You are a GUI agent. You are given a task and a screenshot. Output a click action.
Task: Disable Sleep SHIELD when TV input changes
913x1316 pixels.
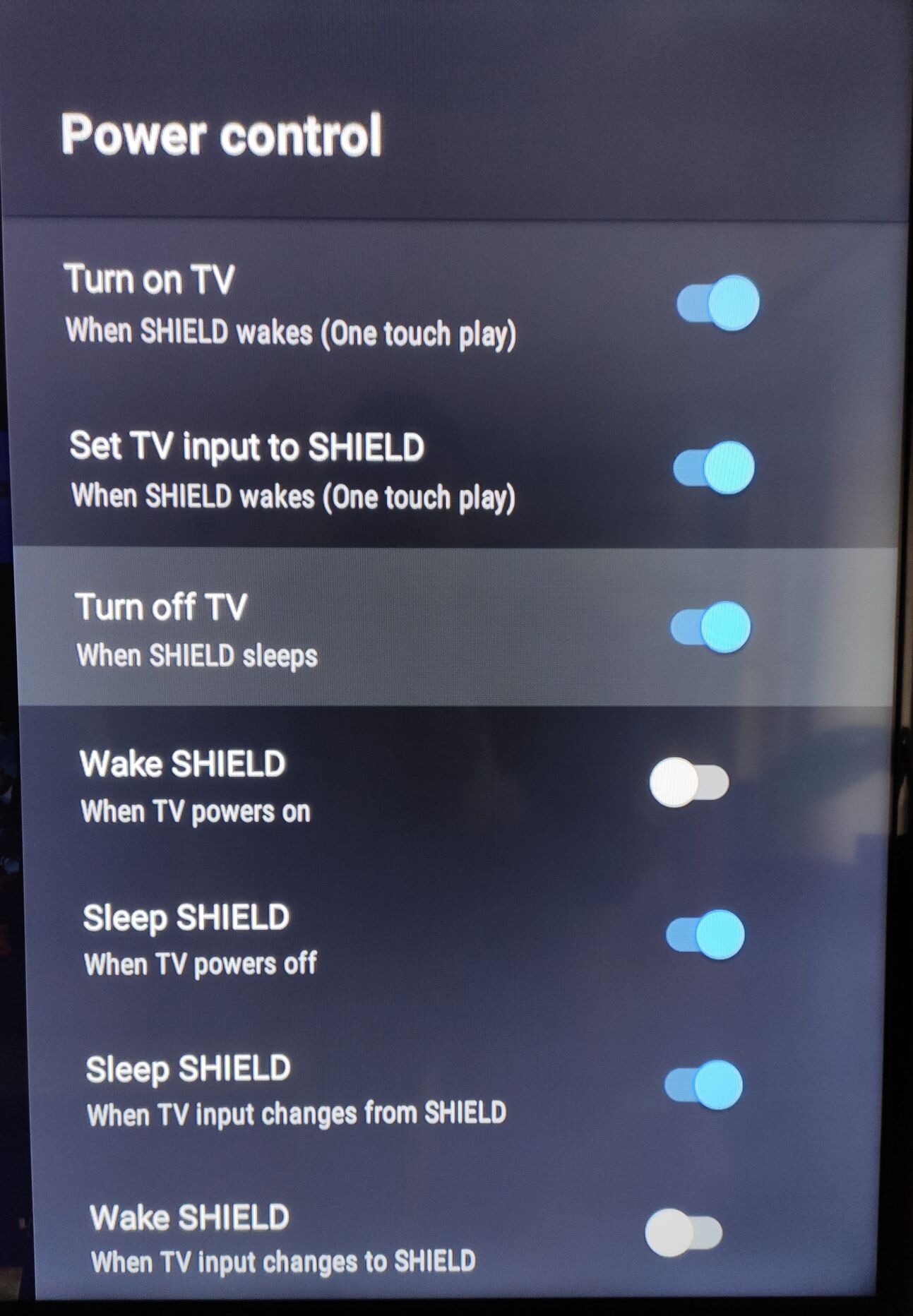tap(703, 1084)
